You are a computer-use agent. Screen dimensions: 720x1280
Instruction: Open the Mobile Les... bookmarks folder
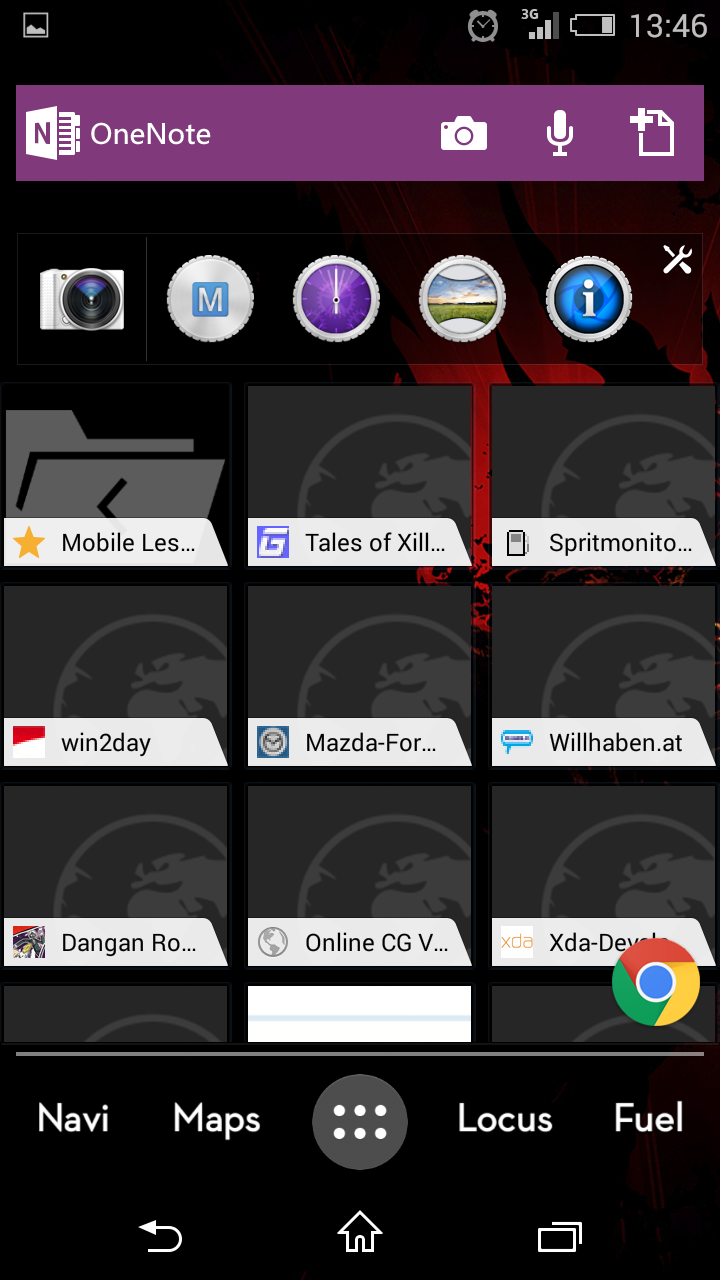116,476
